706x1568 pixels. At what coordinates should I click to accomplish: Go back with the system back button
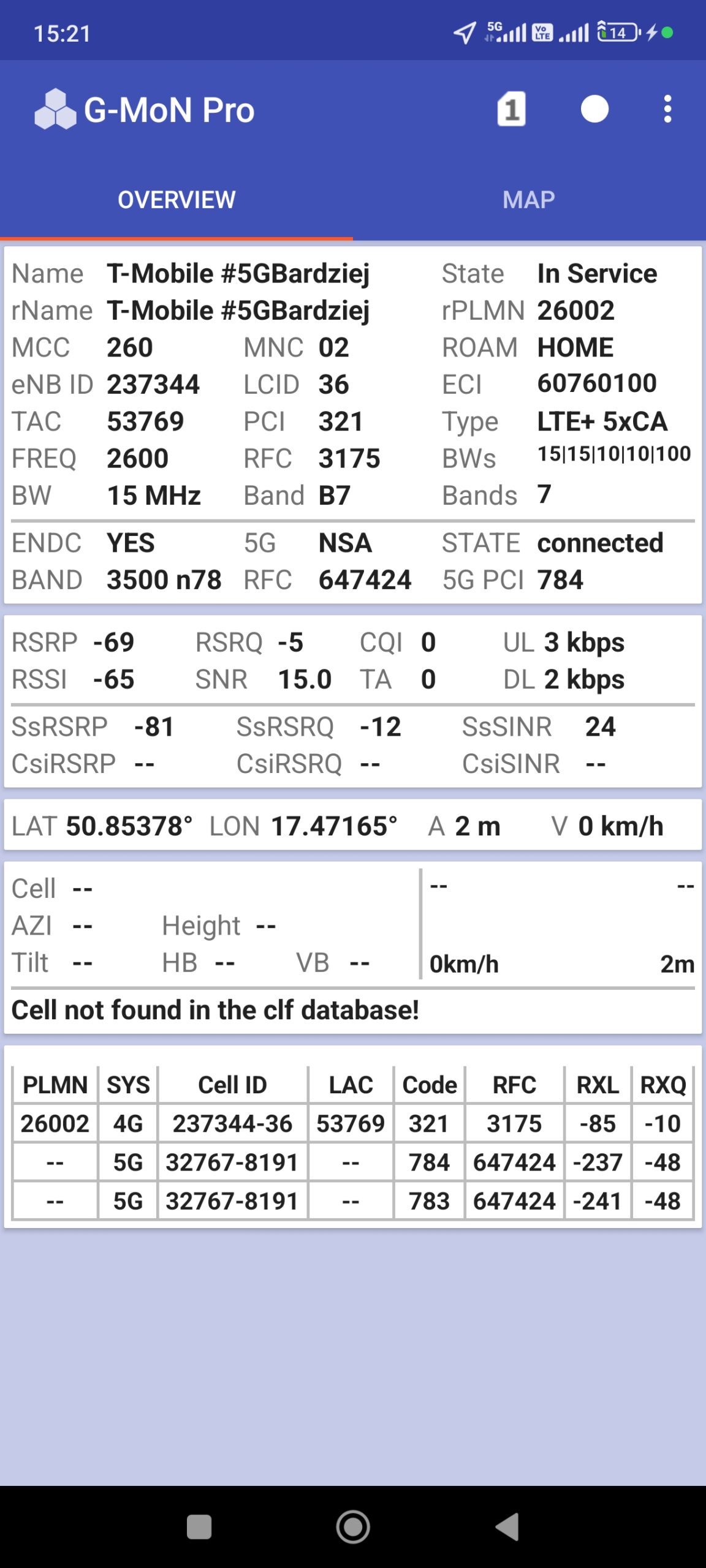coord(508,1526)
